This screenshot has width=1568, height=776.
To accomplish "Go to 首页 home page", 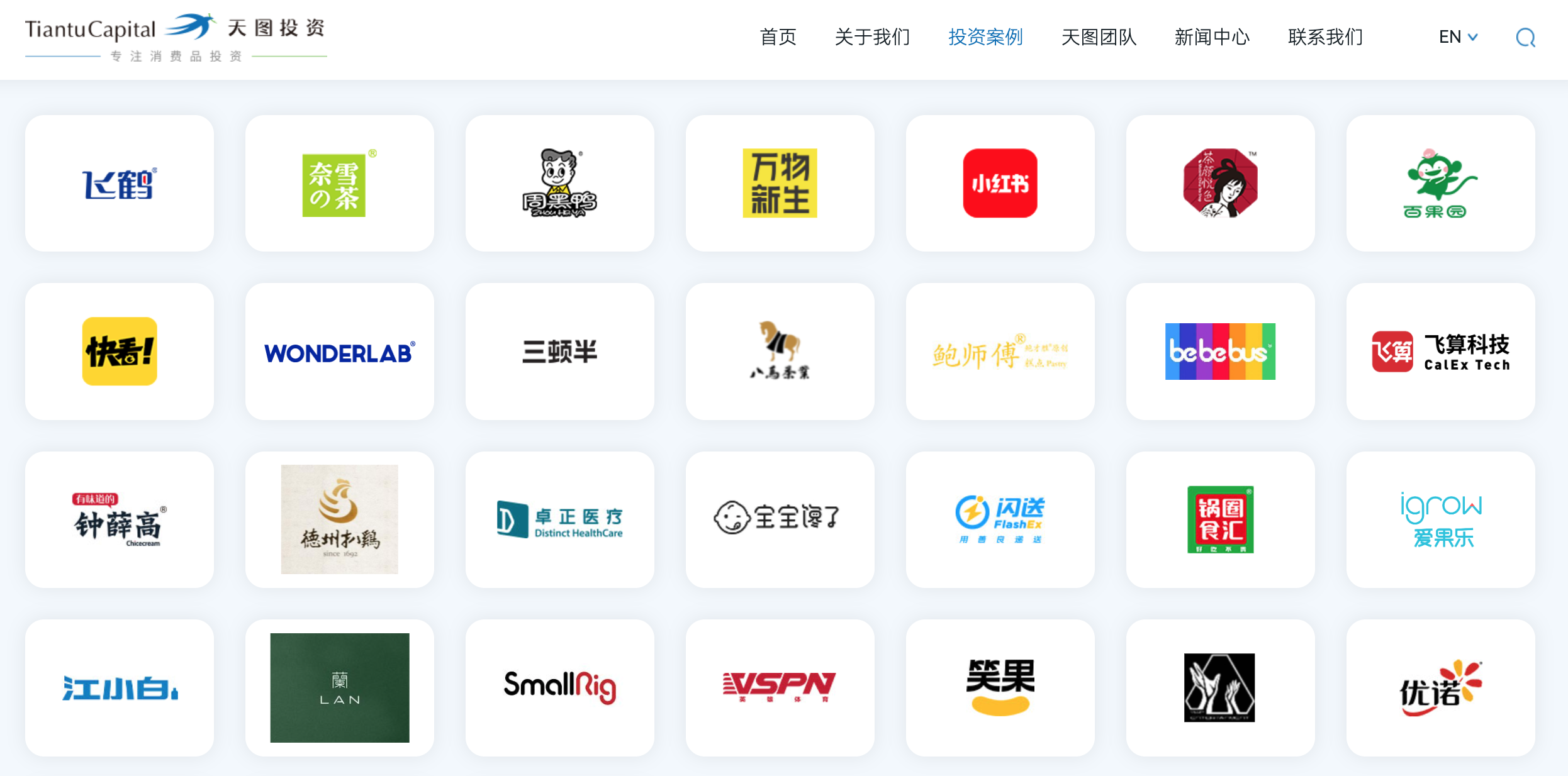I will [x=778, y=37].
